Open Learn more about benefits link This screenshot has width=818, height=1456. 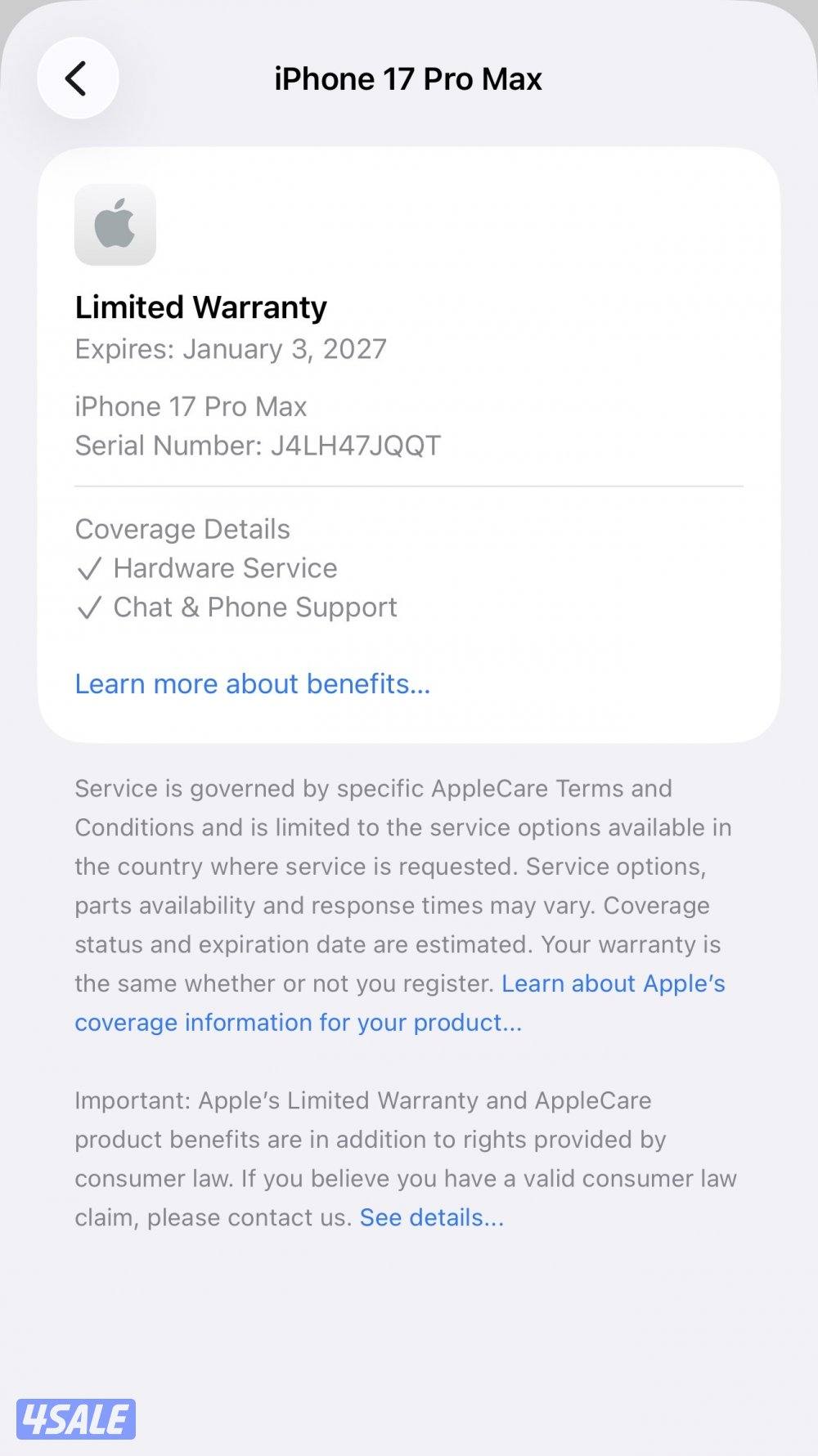[252, 683]
